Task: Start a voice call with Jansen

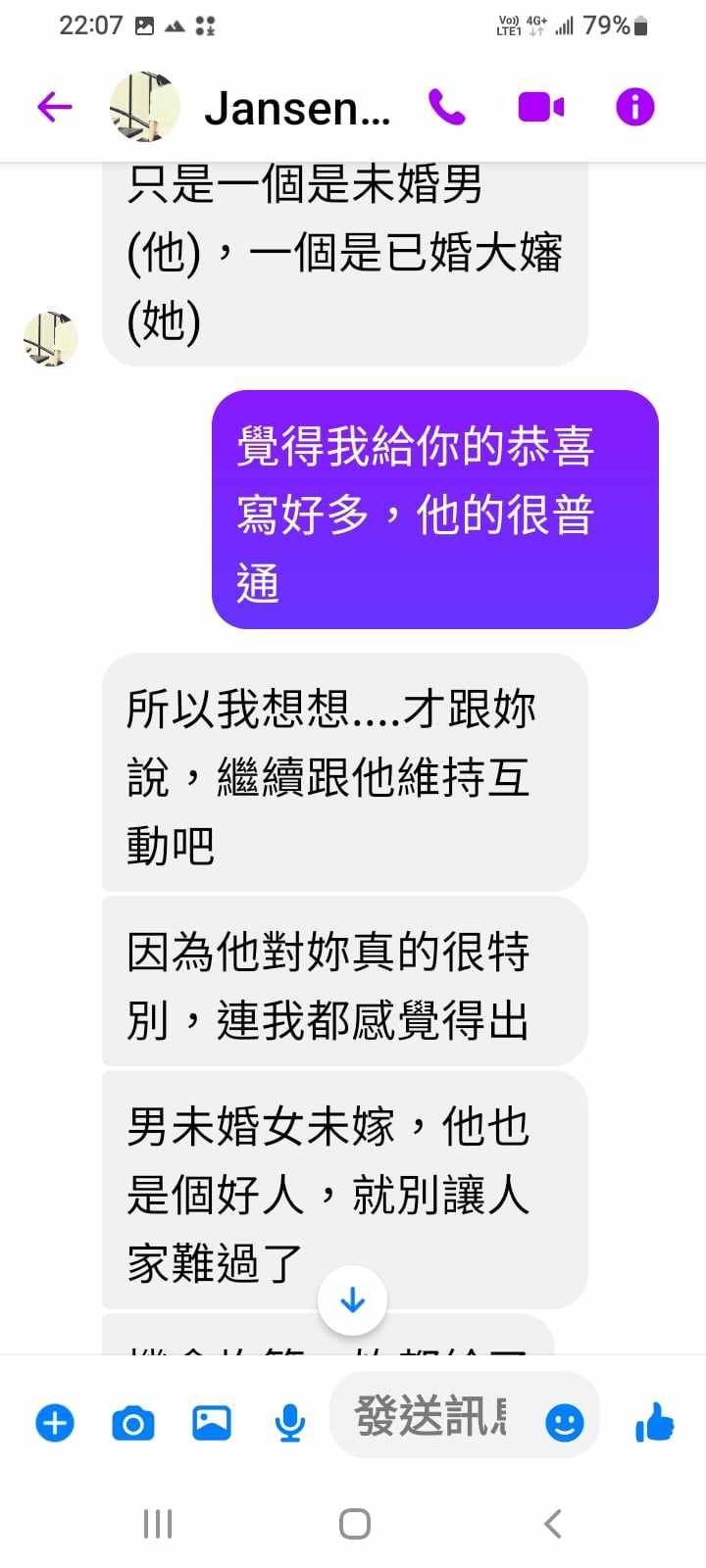Action: [x=447, y=107]
